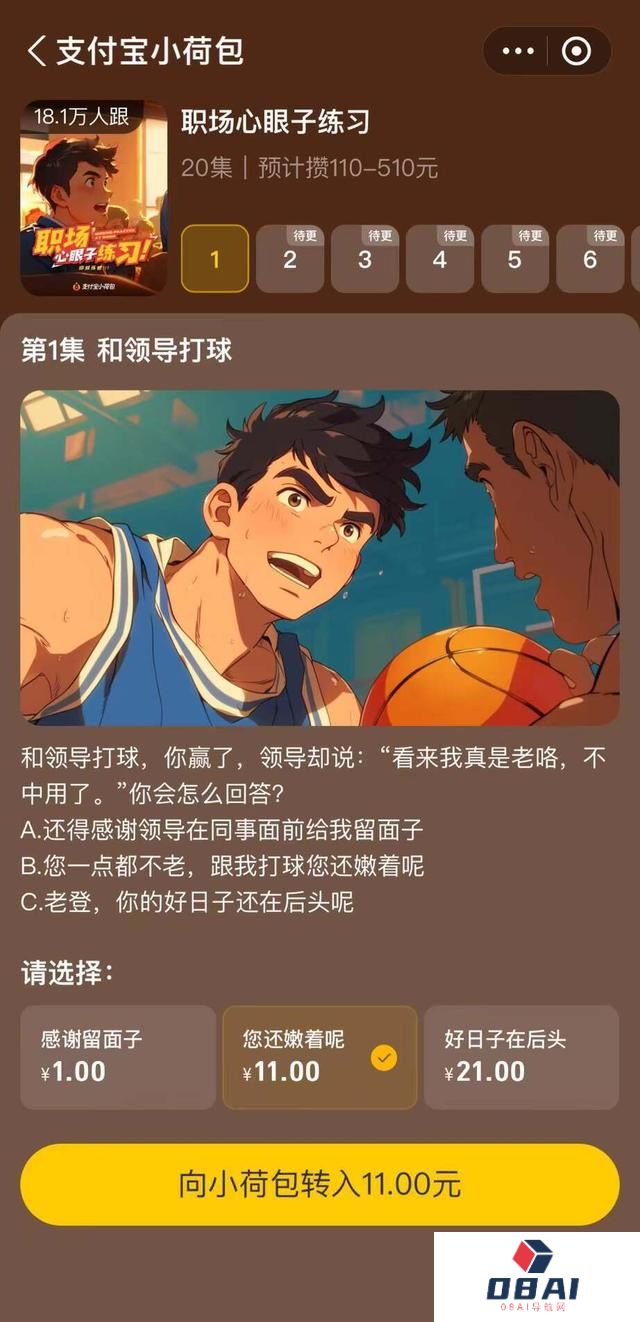Screen dimensions: 640x1322
Task: Open the 职场心眼子练习 cover thumbnail
Action: [94, 197]
